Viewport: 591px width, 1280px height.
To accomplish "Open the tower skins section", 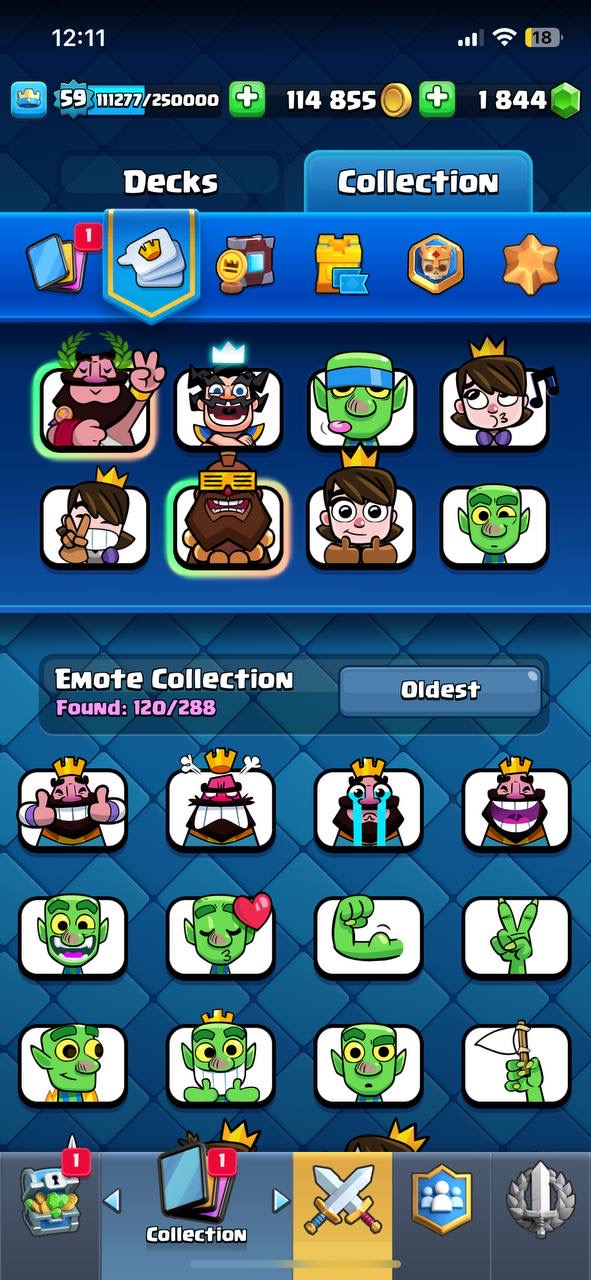I will (x=340, y=264).
